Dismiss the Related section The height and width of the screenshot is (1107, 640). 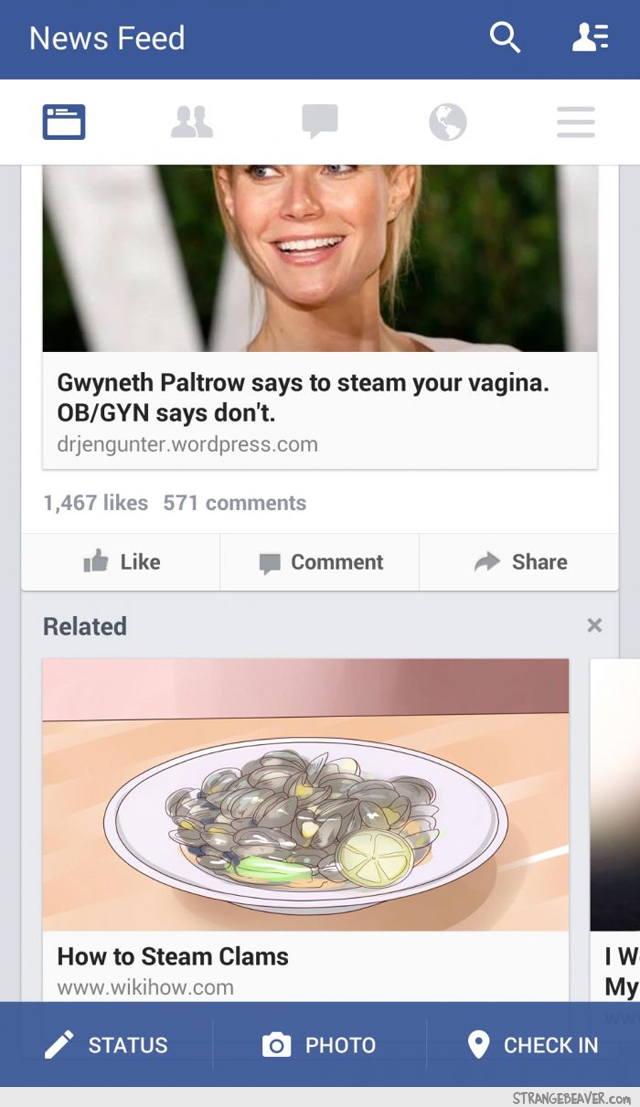click(x=594, y=625)
